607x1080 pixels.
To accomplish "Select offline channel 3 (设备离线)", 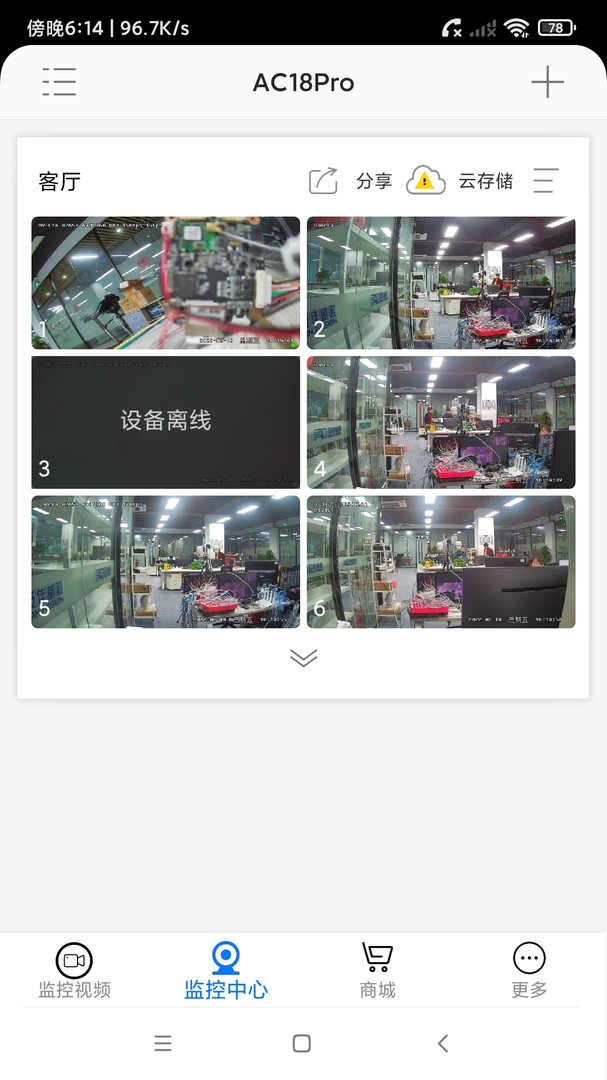I will click(x=166, y=422).
